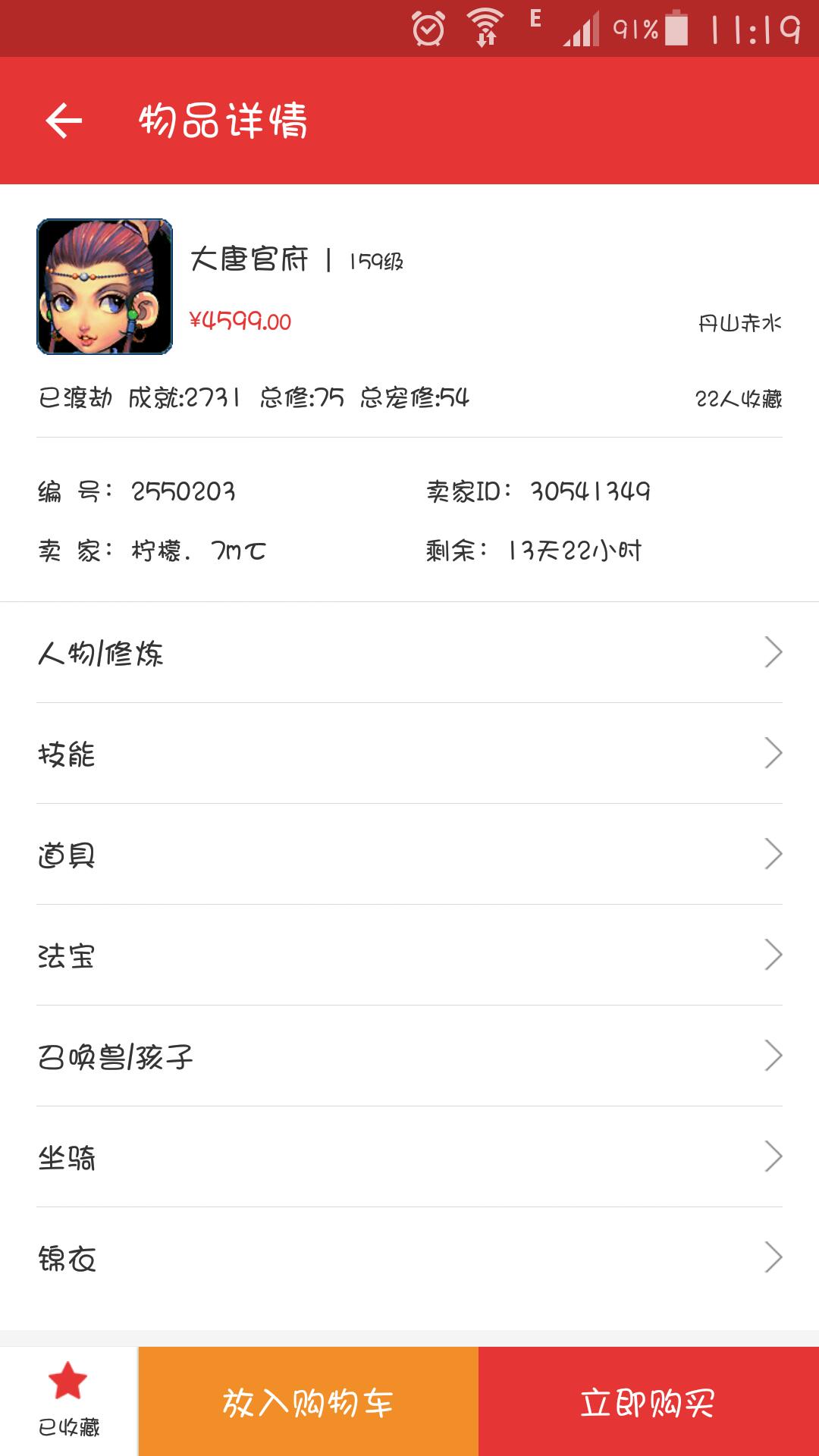The image size is (819, 1456).
Task: View 召唤兽/孩子 details
Action: point(409,1056)
